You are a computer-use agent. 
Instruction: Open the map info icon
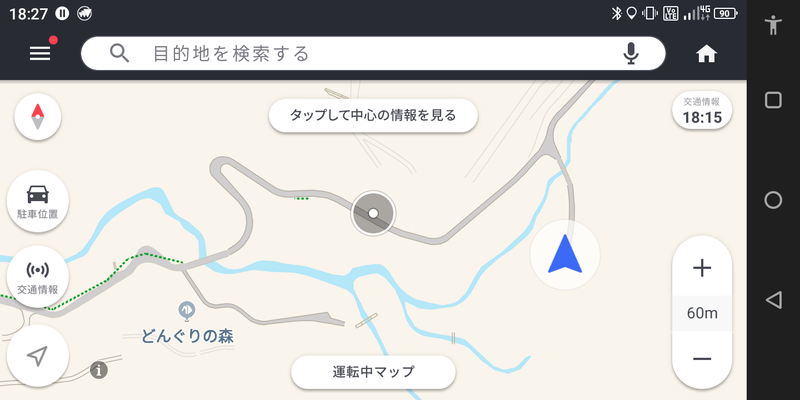98,370
